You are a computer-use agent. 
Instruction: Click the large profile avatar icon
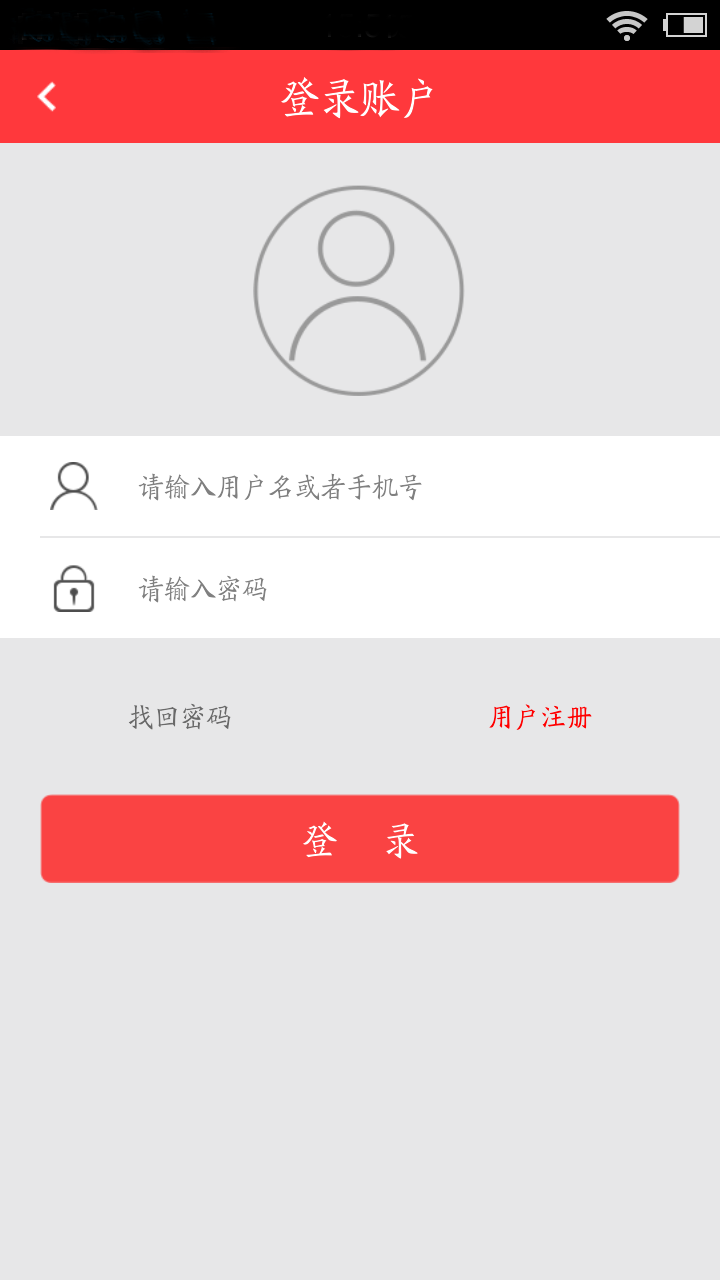[359, 289]
